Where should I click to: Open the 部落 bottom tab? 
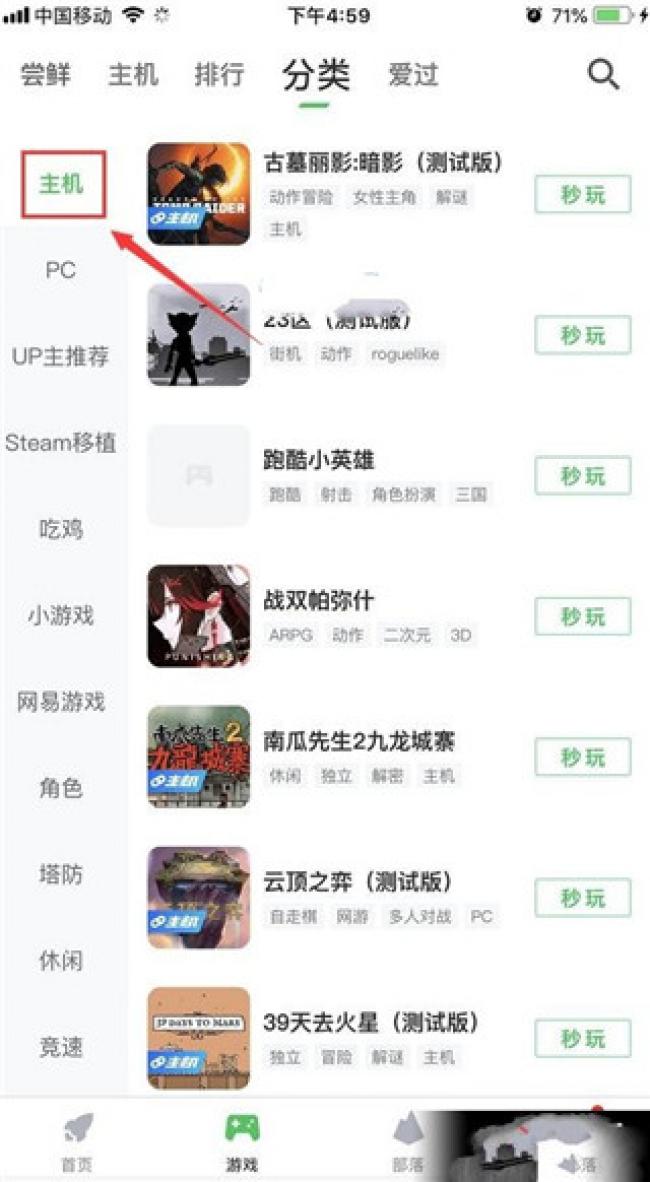click(x=407, y=1143)
